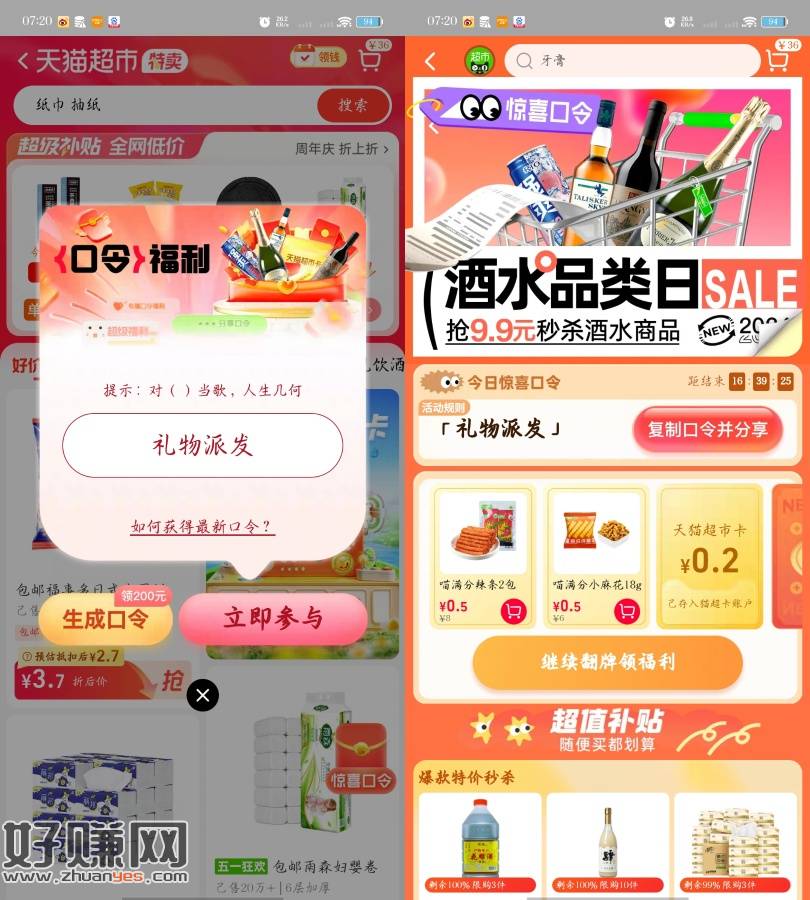Tap 生成口令 to generate a password
Image resolution: width=810 pixels, height=900 pixels.
click(105, 619)
